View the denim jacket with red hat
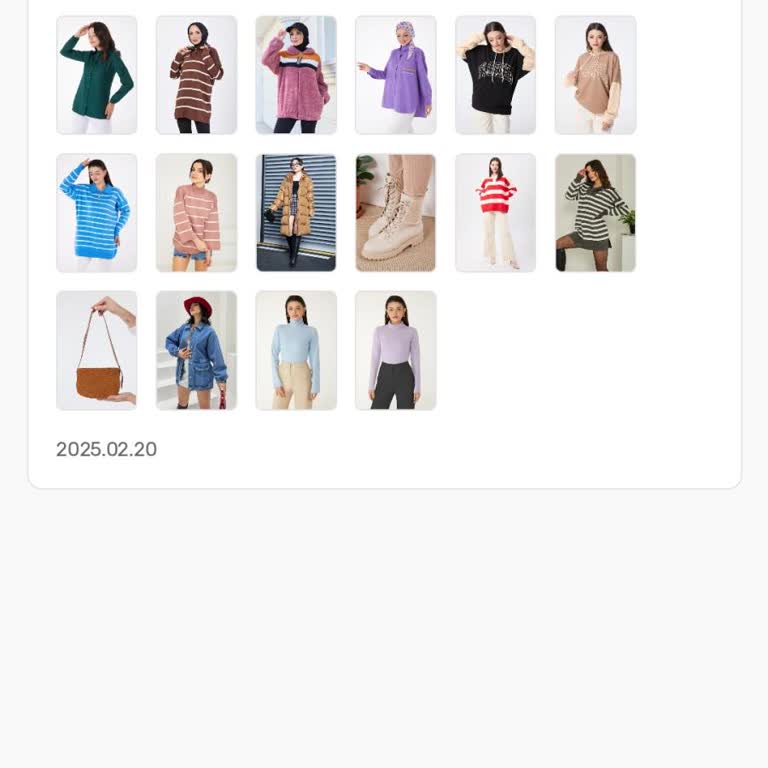 pyautogui.click(x=196, y=350)
